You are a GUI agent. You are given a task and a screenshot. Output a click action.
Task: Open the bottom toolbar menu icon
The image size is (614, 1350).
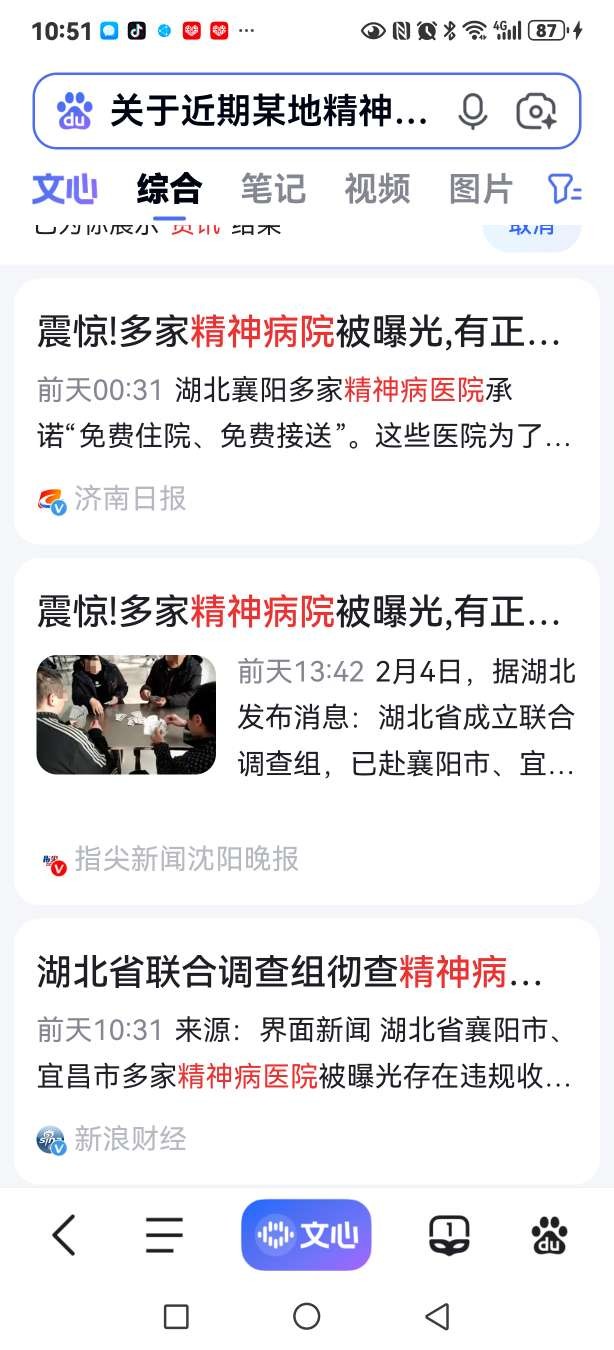pos(164,1235)
